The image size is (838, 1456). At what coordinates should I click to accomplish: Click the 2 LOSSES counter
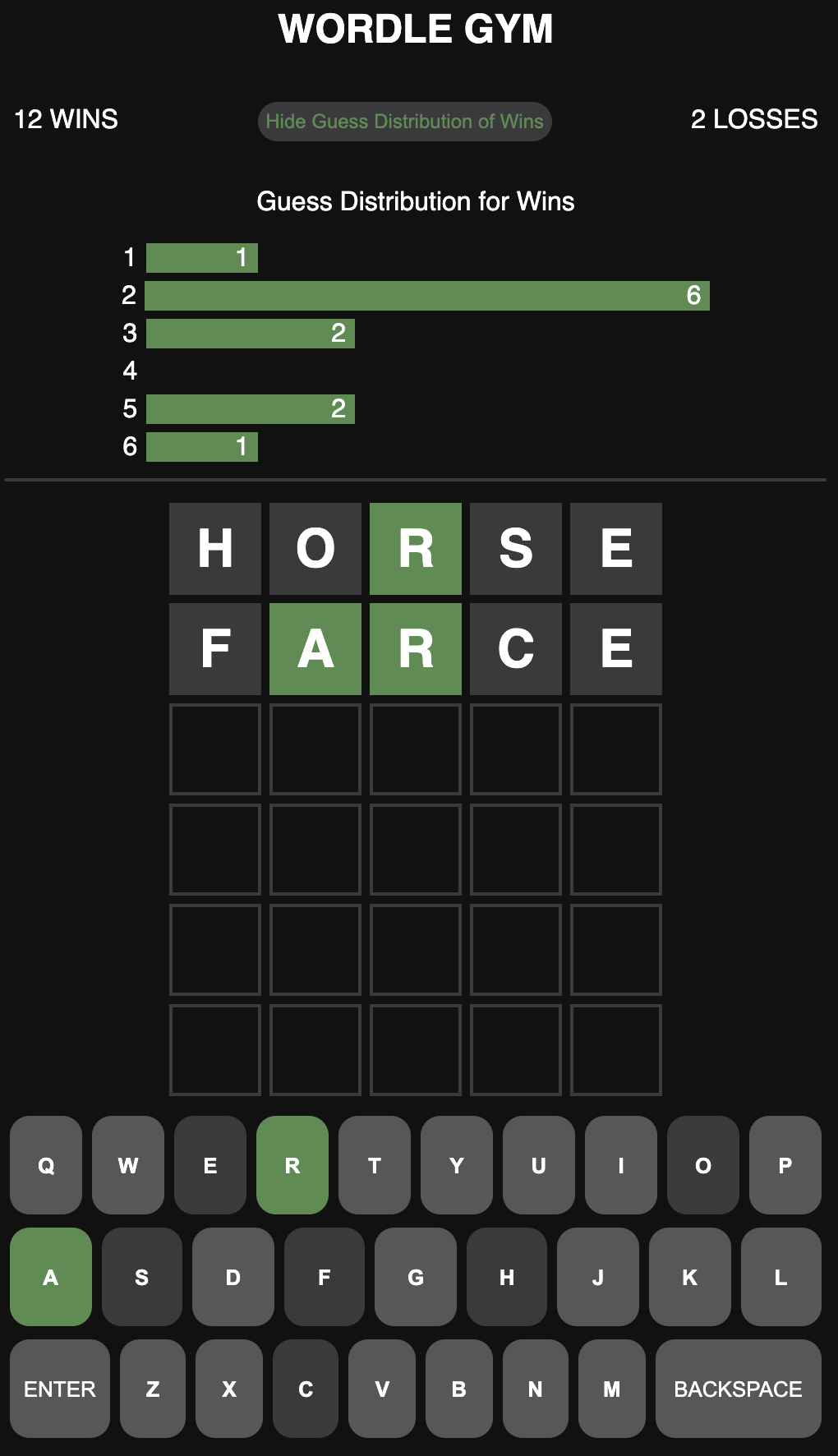click(754, 120)
